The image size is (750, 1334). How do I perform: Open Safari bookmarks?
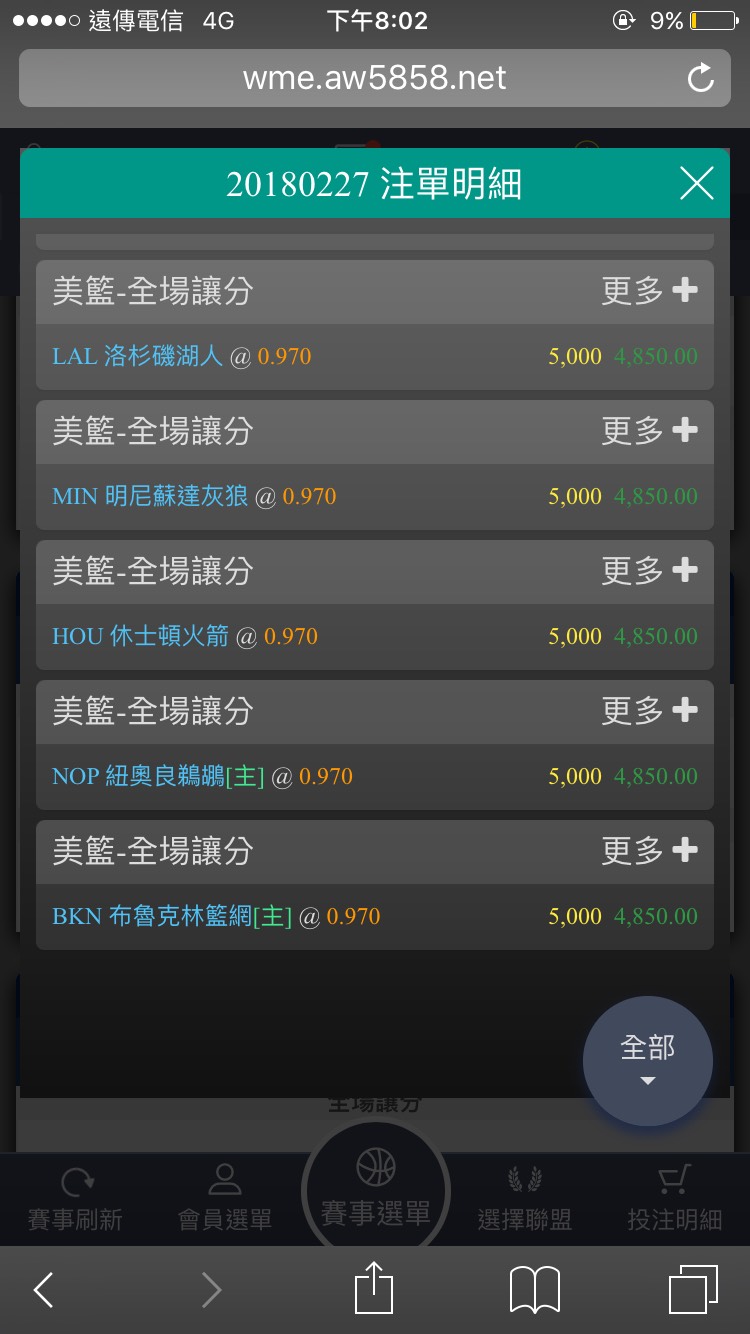pos(534,1290)
